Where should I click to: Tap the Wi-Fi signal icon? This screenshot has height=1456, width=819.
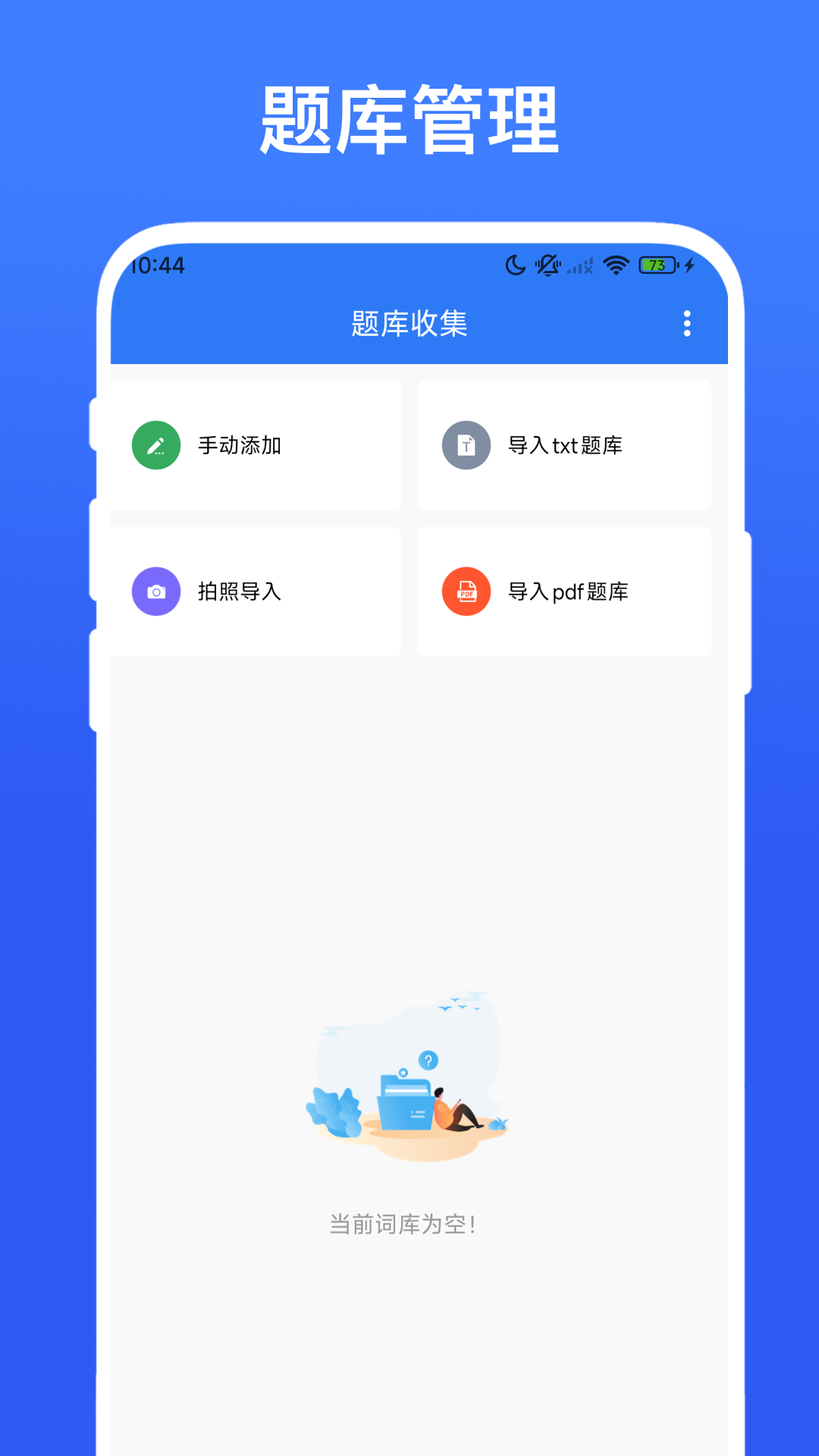(615, 265)
